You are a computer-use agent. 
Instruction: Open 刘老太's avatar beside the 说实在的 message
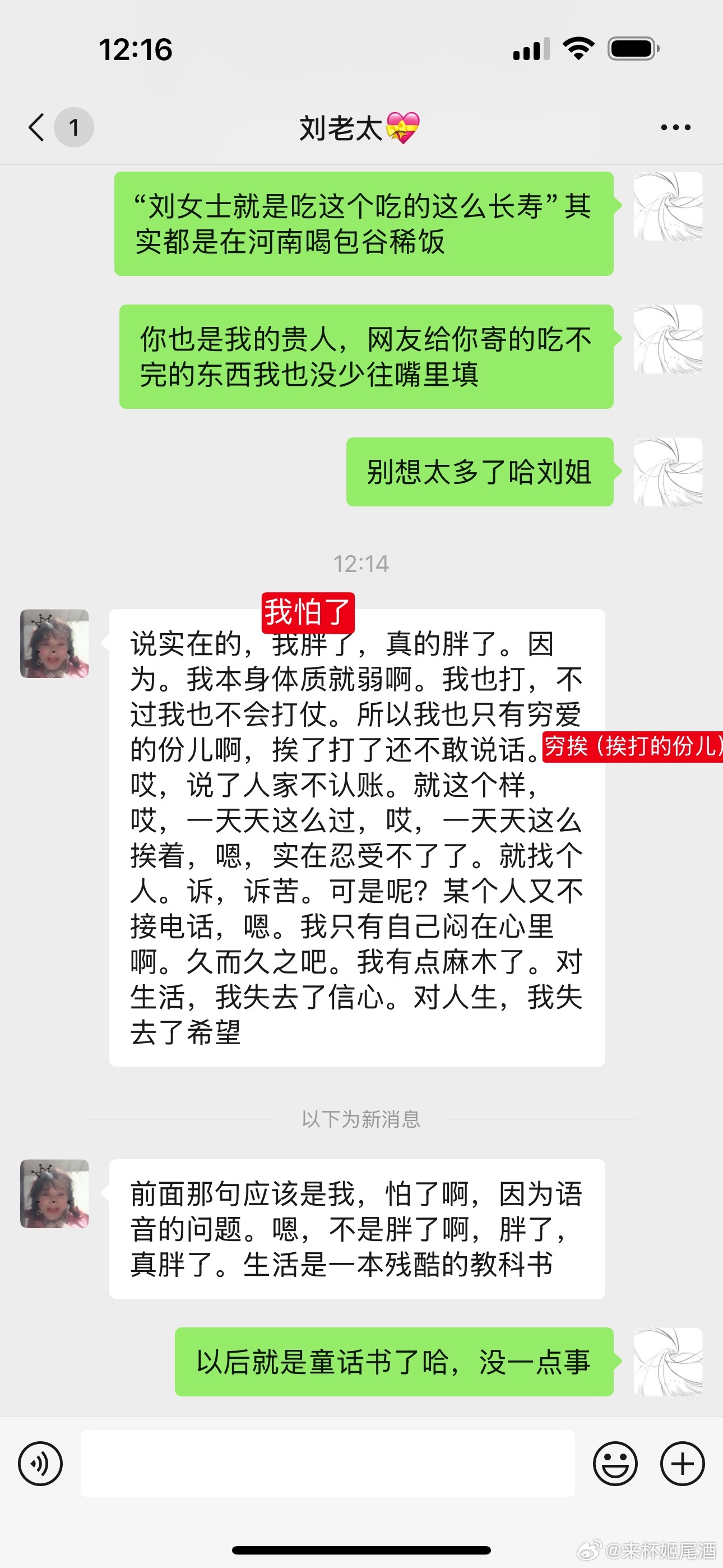(55, 643)
